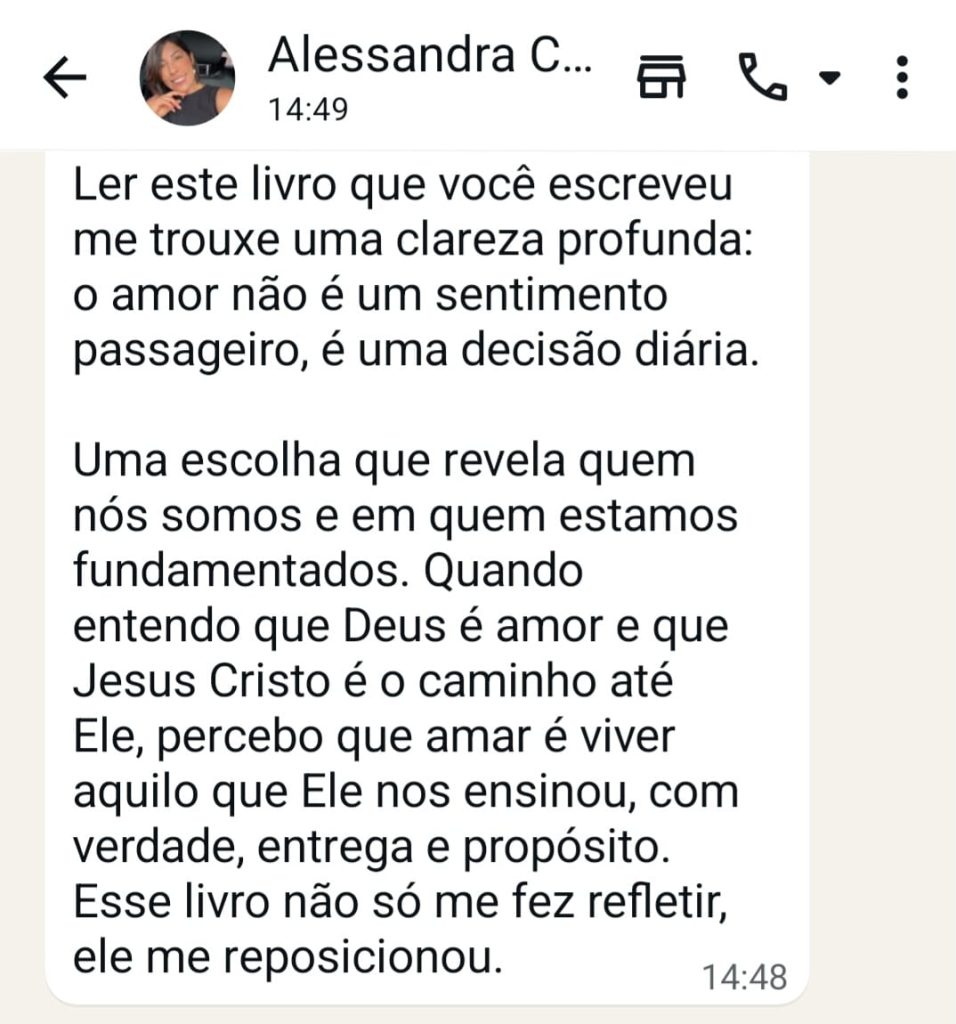Open Alessandra's profile picture
The width and height of the screenshot is (956, 1024).
pyautogui.click(x=187, y=78)
